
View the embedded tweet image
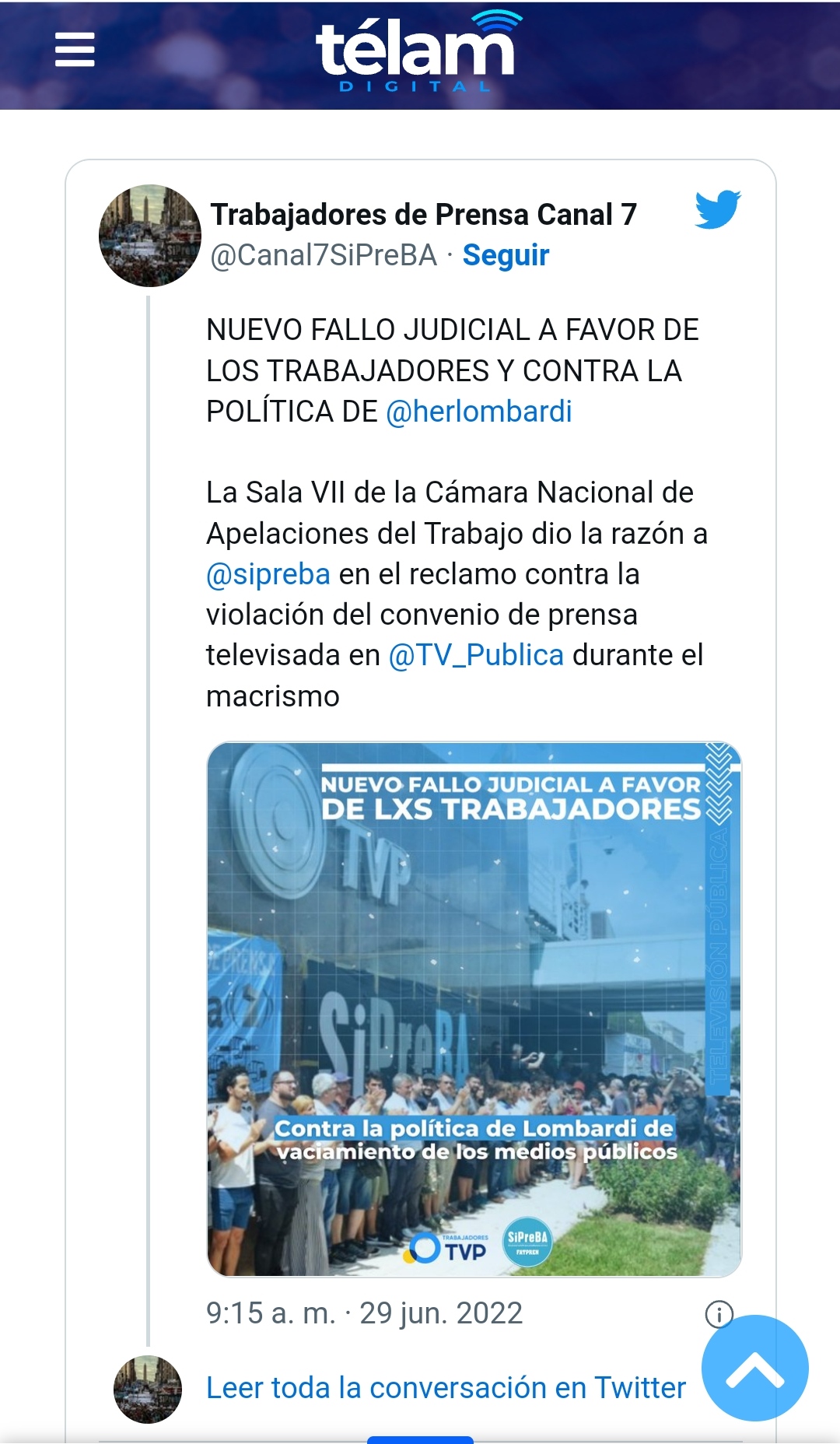click(x=474, y=1008)
